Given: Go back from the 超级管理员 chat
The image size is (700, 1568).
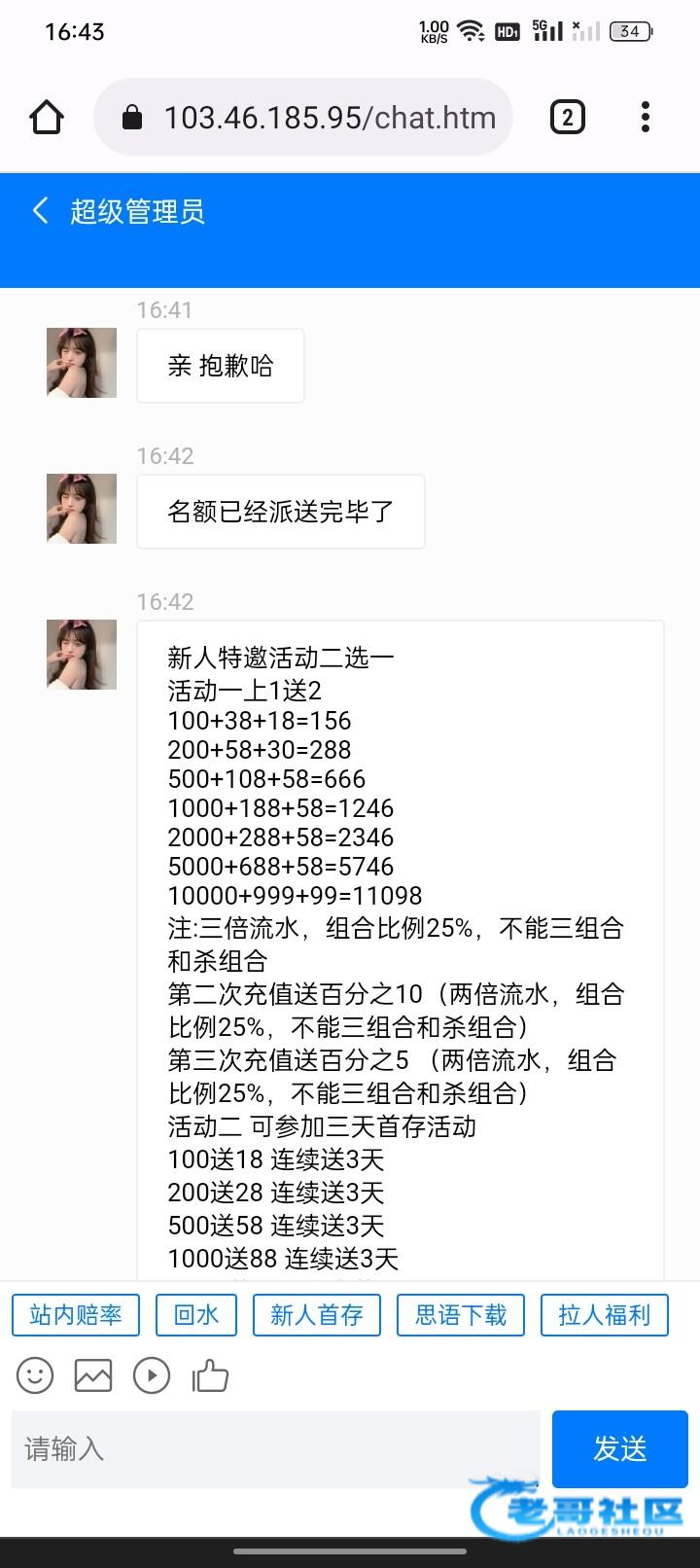Looking at the screenshot, I should click(x=40, y=211).
